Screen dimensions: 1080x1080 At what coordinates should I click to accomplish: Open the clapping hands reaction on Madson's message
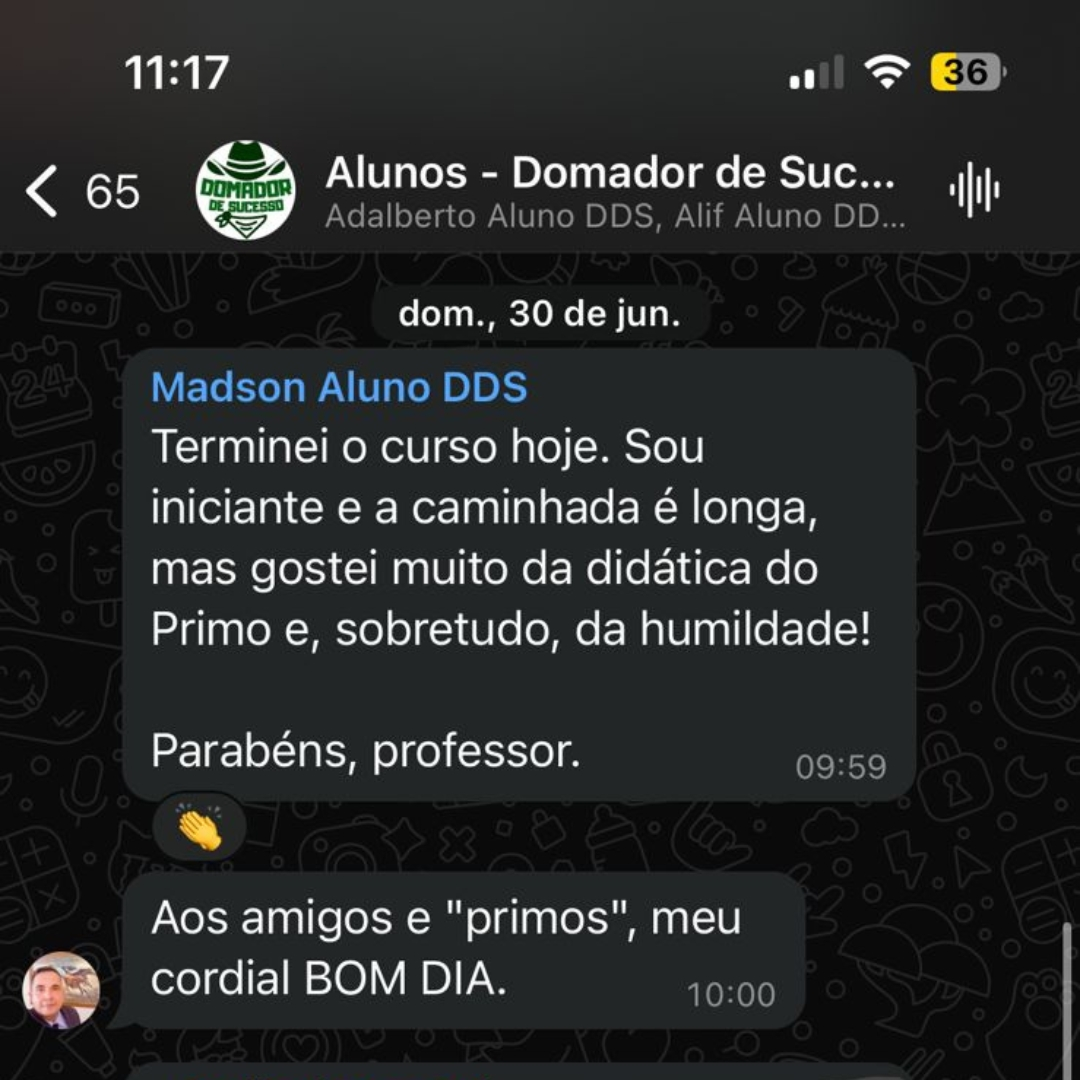[199, 828]
